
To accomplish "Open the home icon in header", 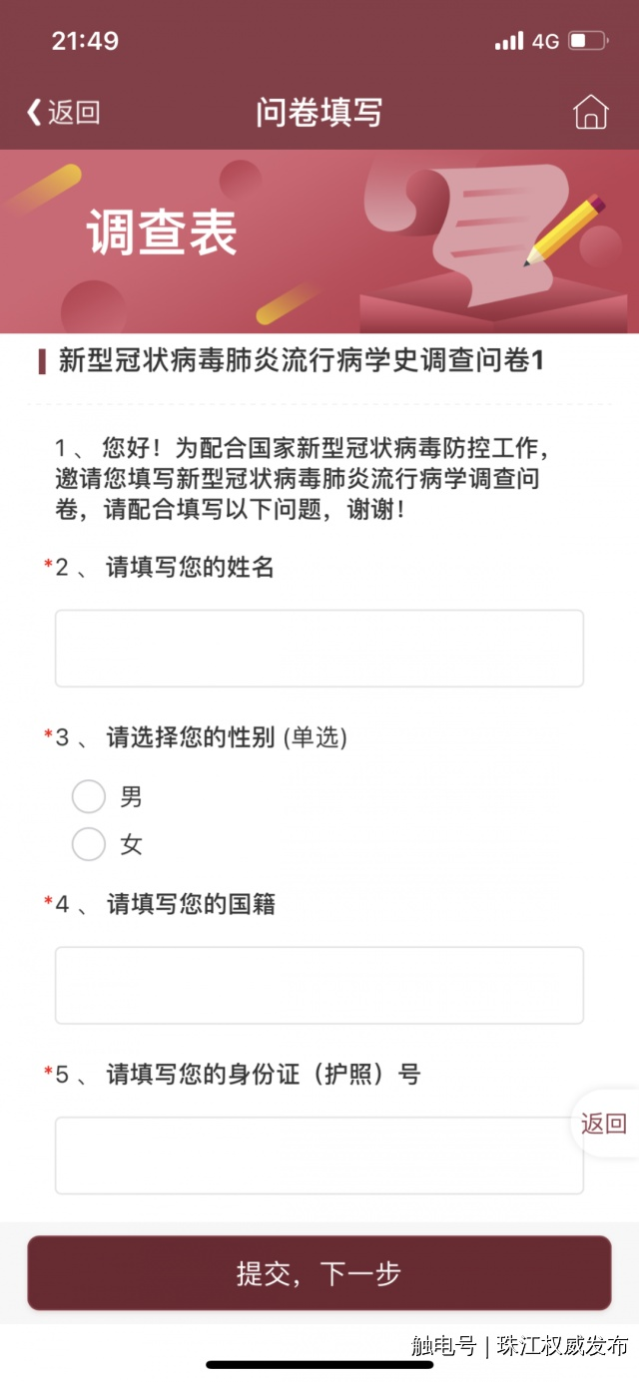I will (x=591, y=112).
